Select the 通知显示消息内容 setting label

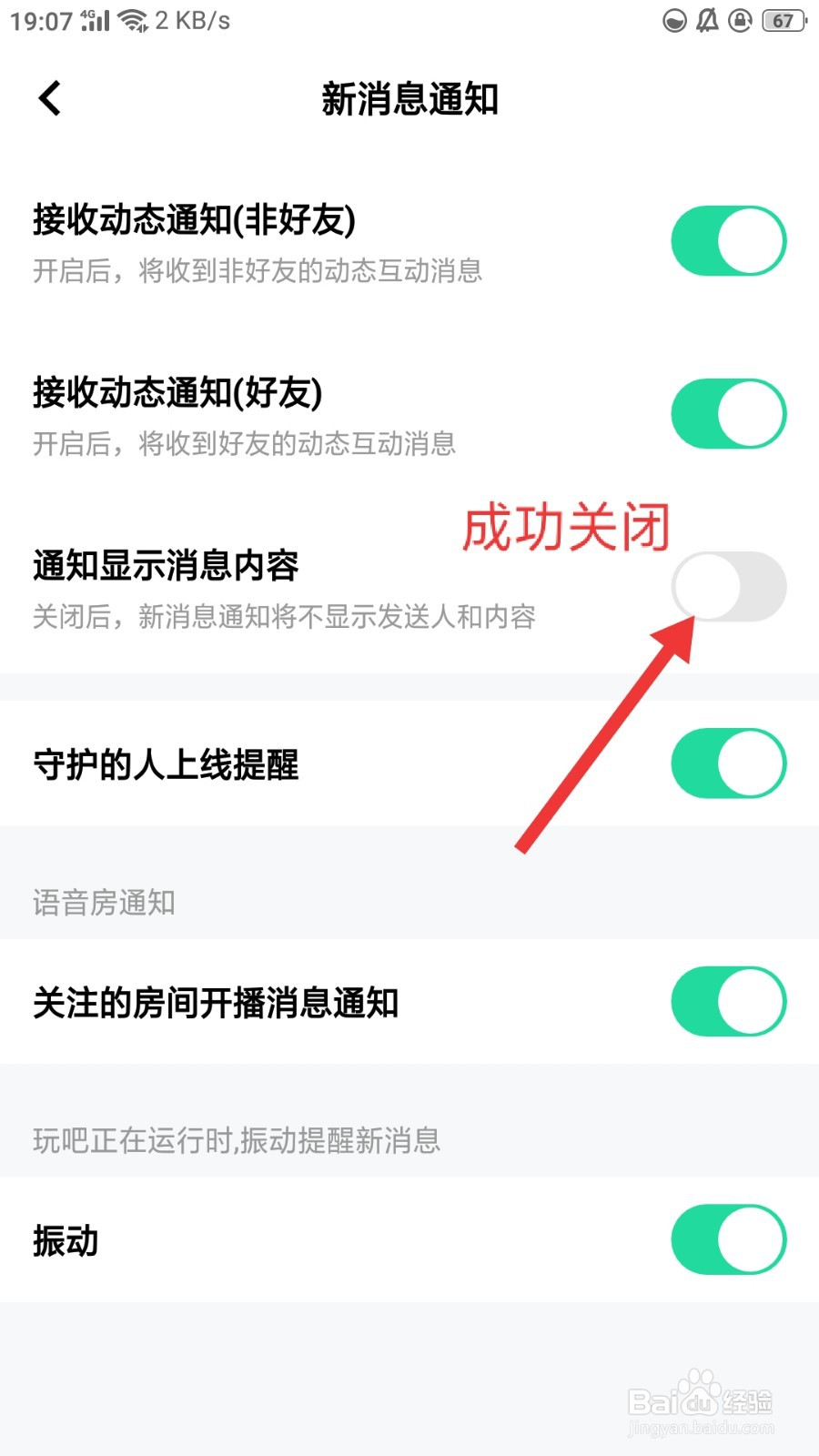coord(168,566)
